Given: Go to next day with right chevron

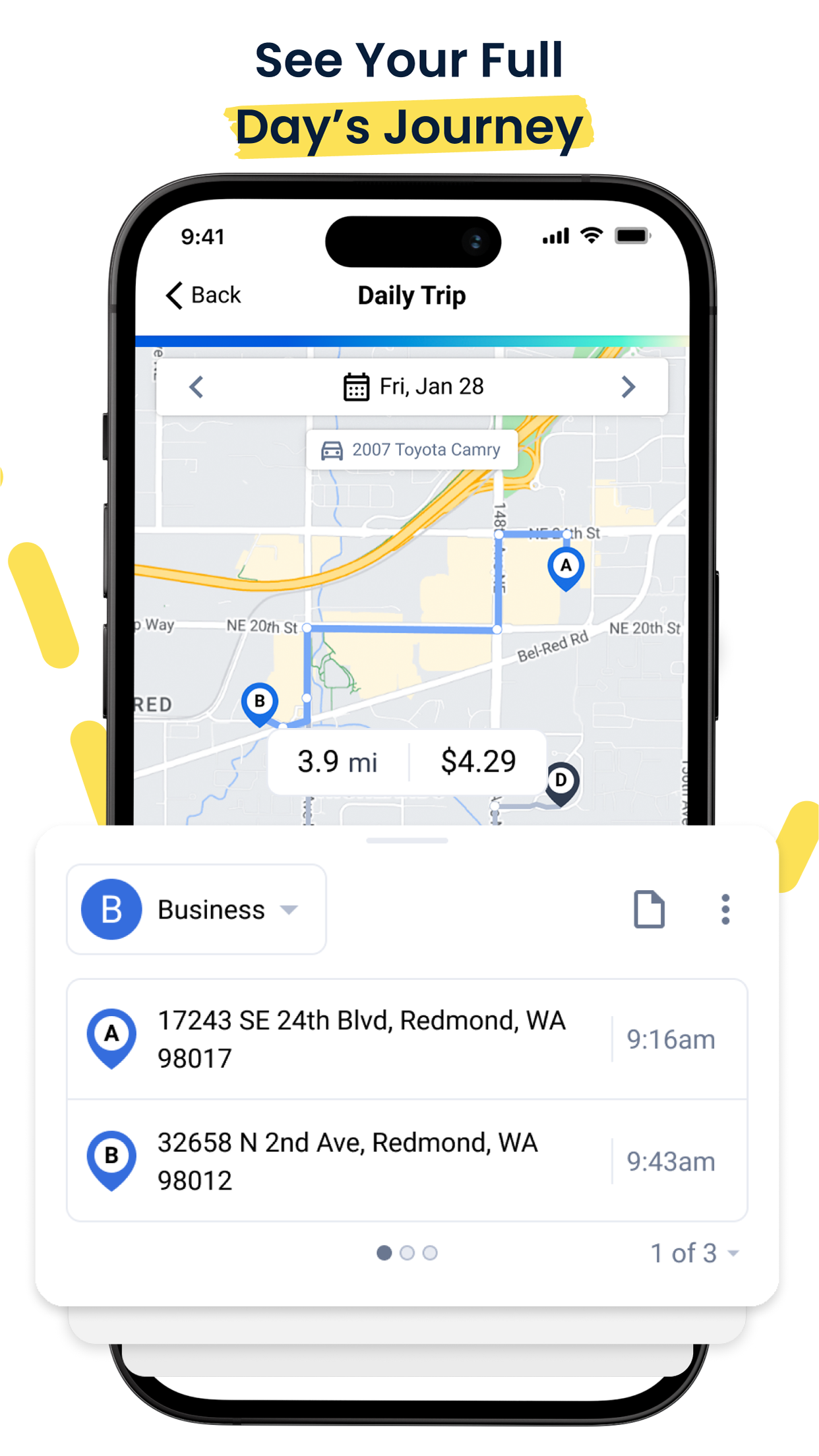Looking at the screenshot, I should pos(628,386).
